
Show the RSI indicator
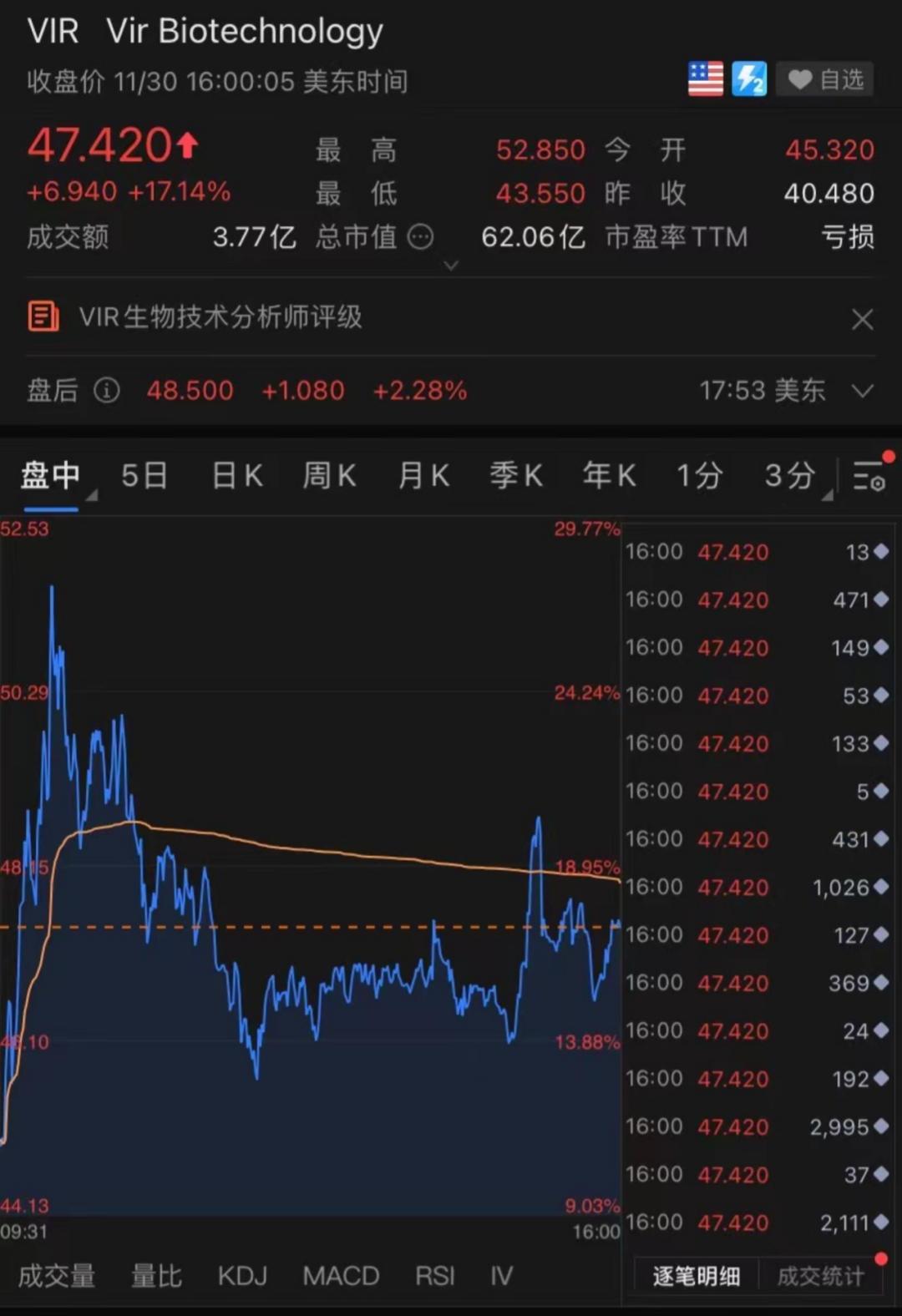pyautogui.click(x=435, y=1276)
